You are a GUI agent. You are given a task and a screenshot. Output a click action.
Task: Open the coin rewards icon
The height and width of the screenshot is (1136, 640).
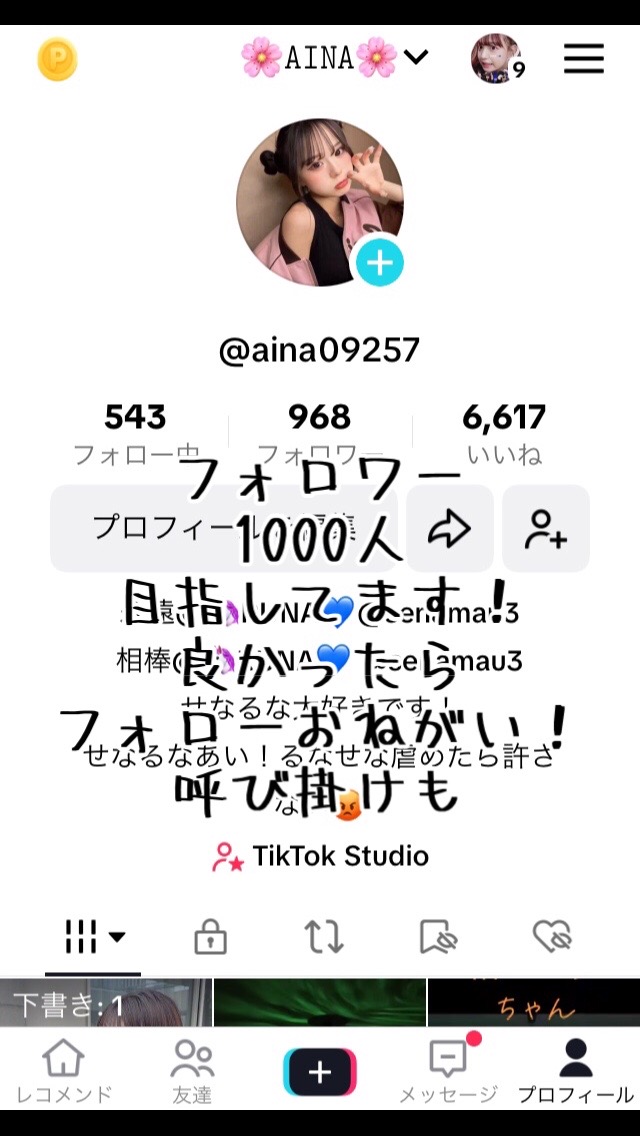coord(57,60)
